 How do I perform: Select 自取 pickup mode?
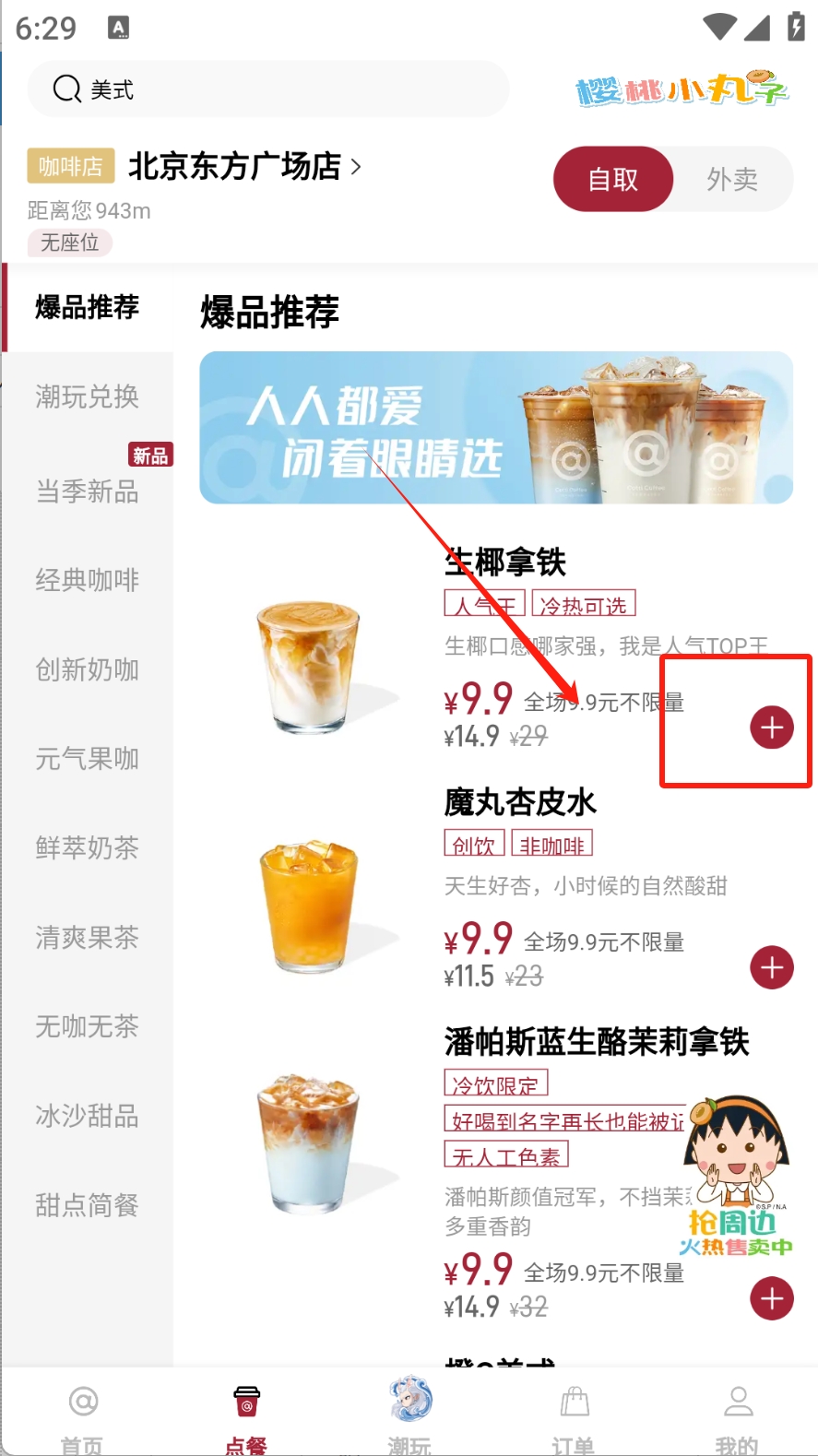click(613, 179)
